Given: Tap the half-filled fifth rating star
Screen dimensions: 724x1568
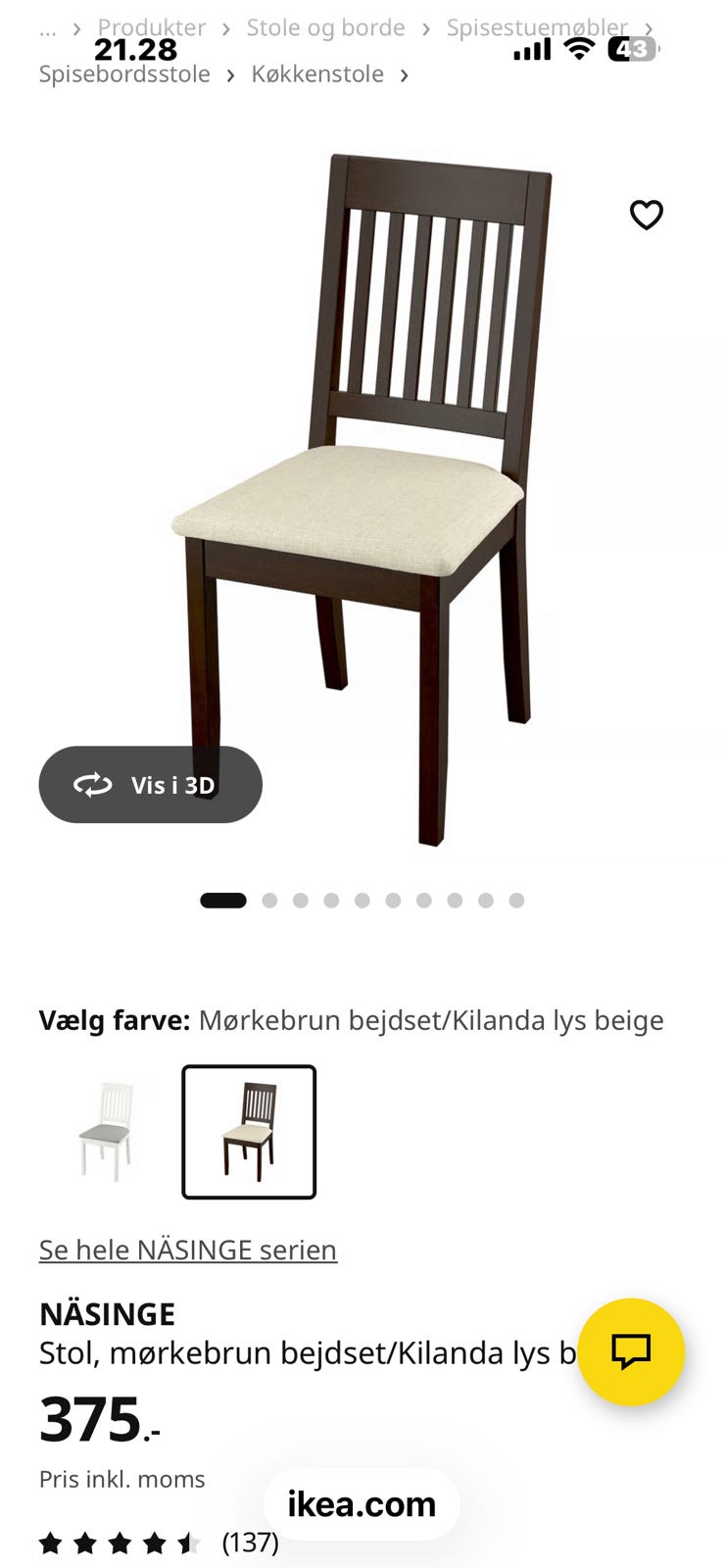Looking at the screenshot, I should coord(189,1542).
